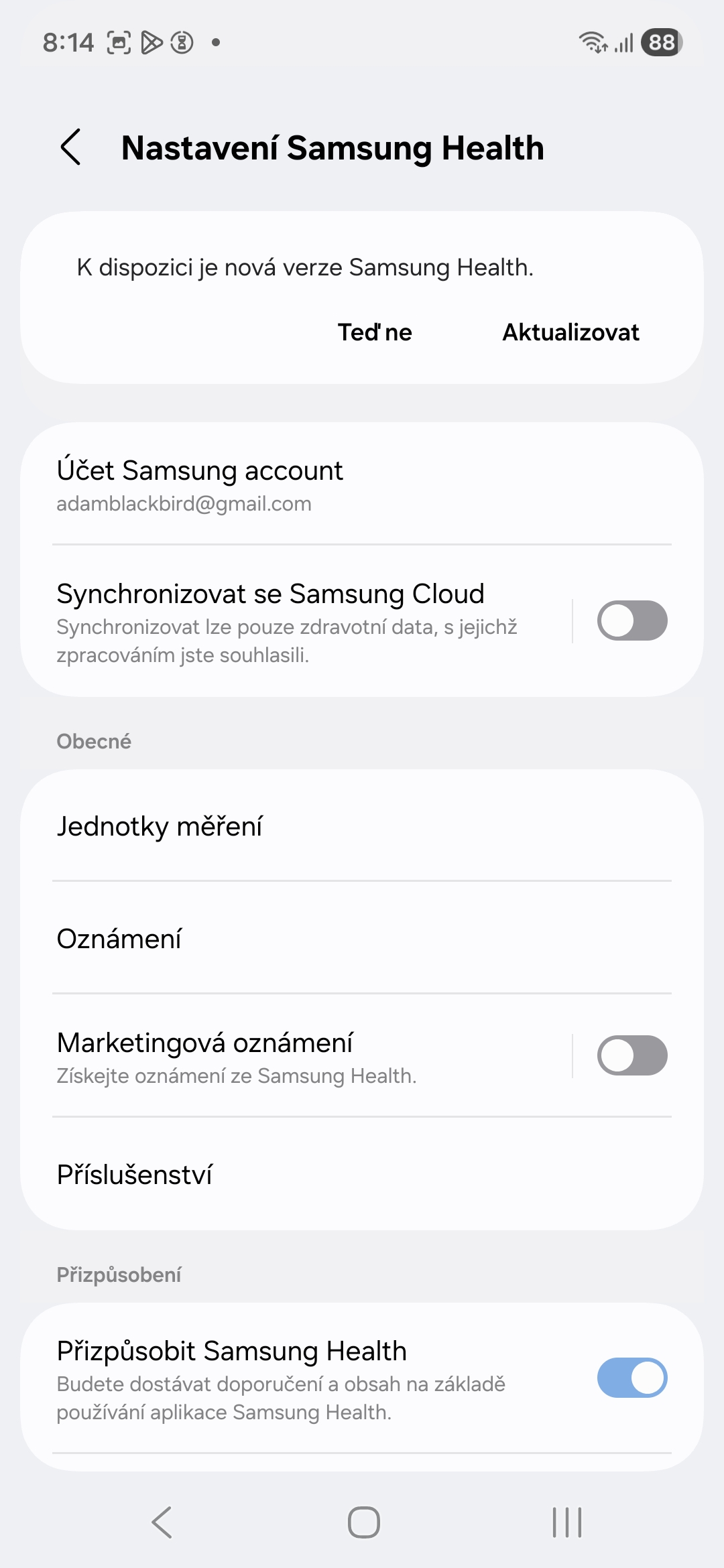Turn on Marketingová oznámení switch
The image size is (724, 1568).
tap(631, 1056)
